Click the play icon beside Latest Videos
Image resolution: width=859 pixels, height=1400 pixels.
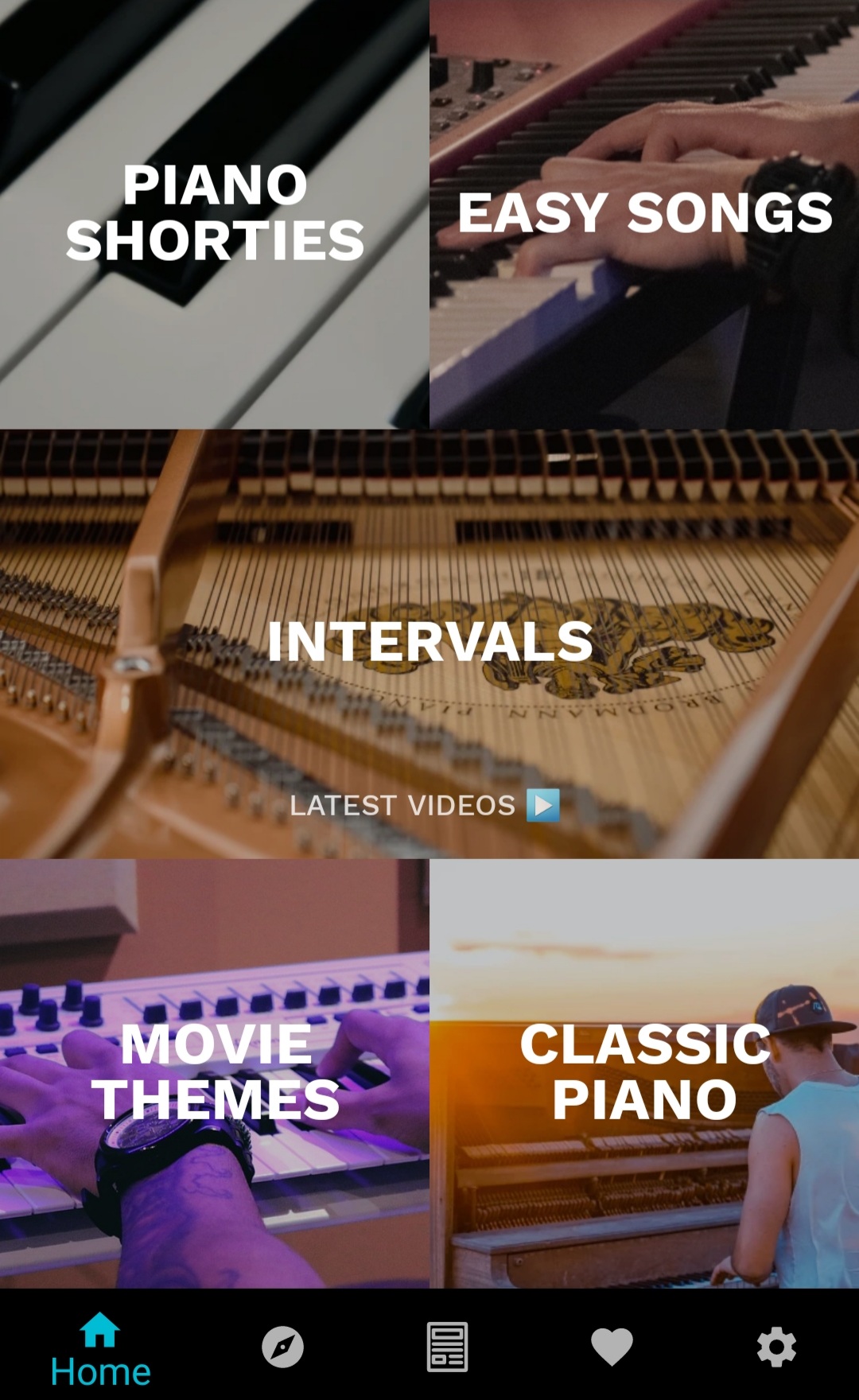(543, 806)
